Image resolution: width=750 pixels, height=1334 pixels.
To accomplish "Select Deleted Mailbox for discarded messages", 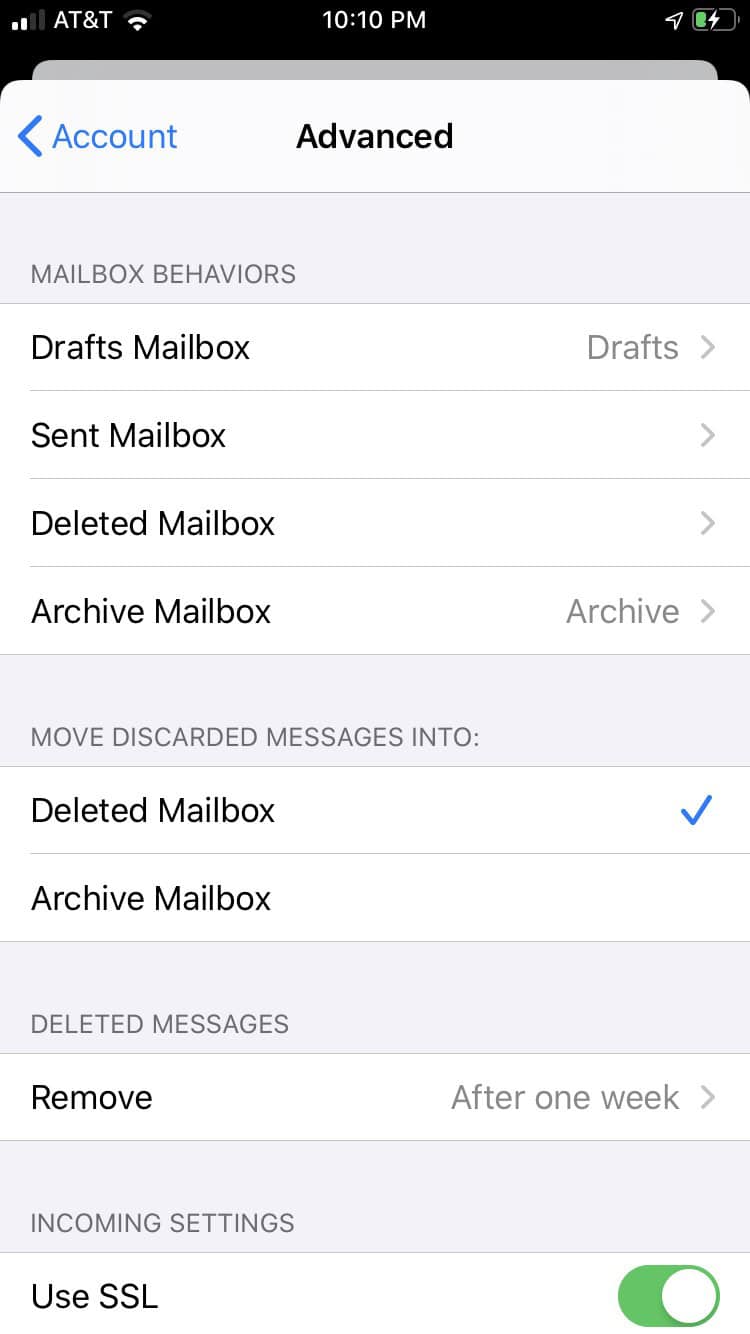I will (x=375, y=810).
